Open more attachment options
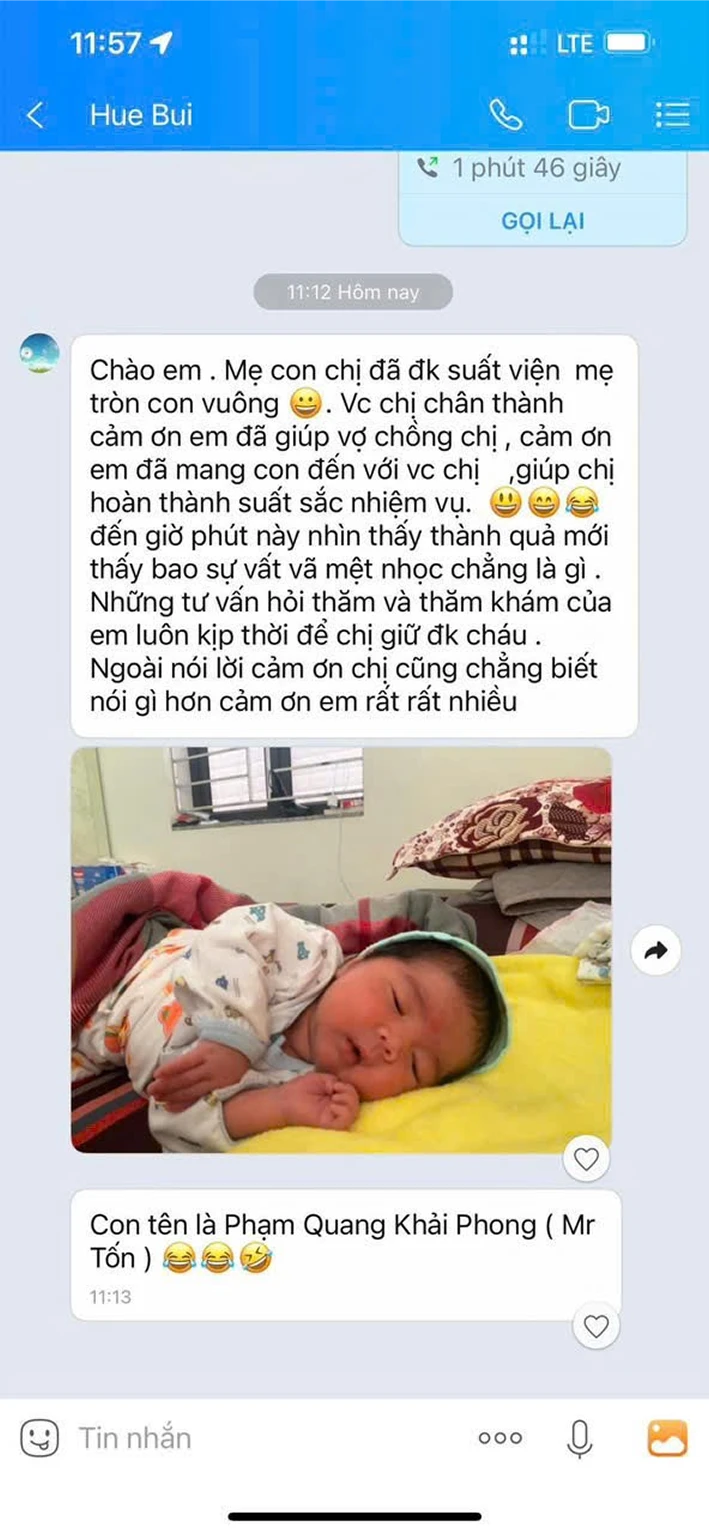 click(x=500, y=1438)
